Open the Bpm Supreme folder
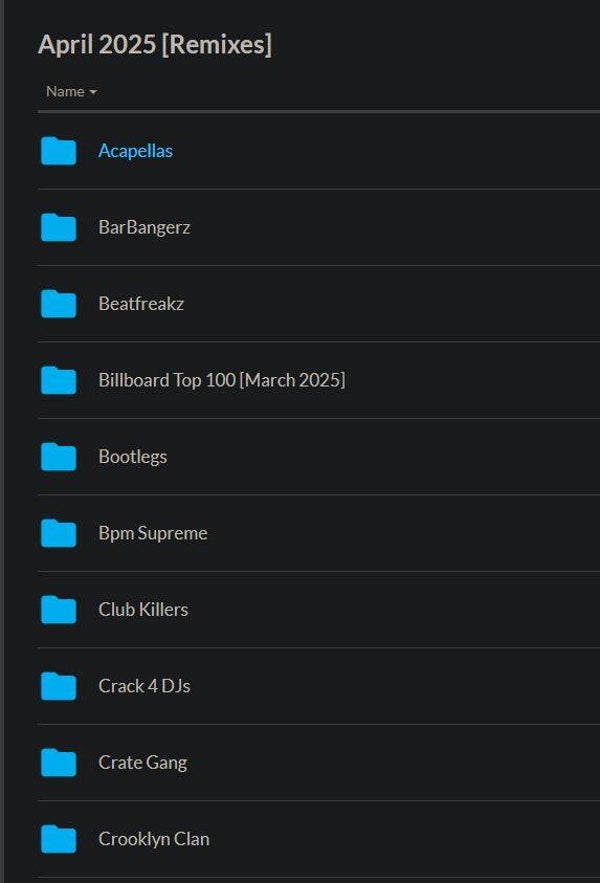600x883 pixels. 152,533
